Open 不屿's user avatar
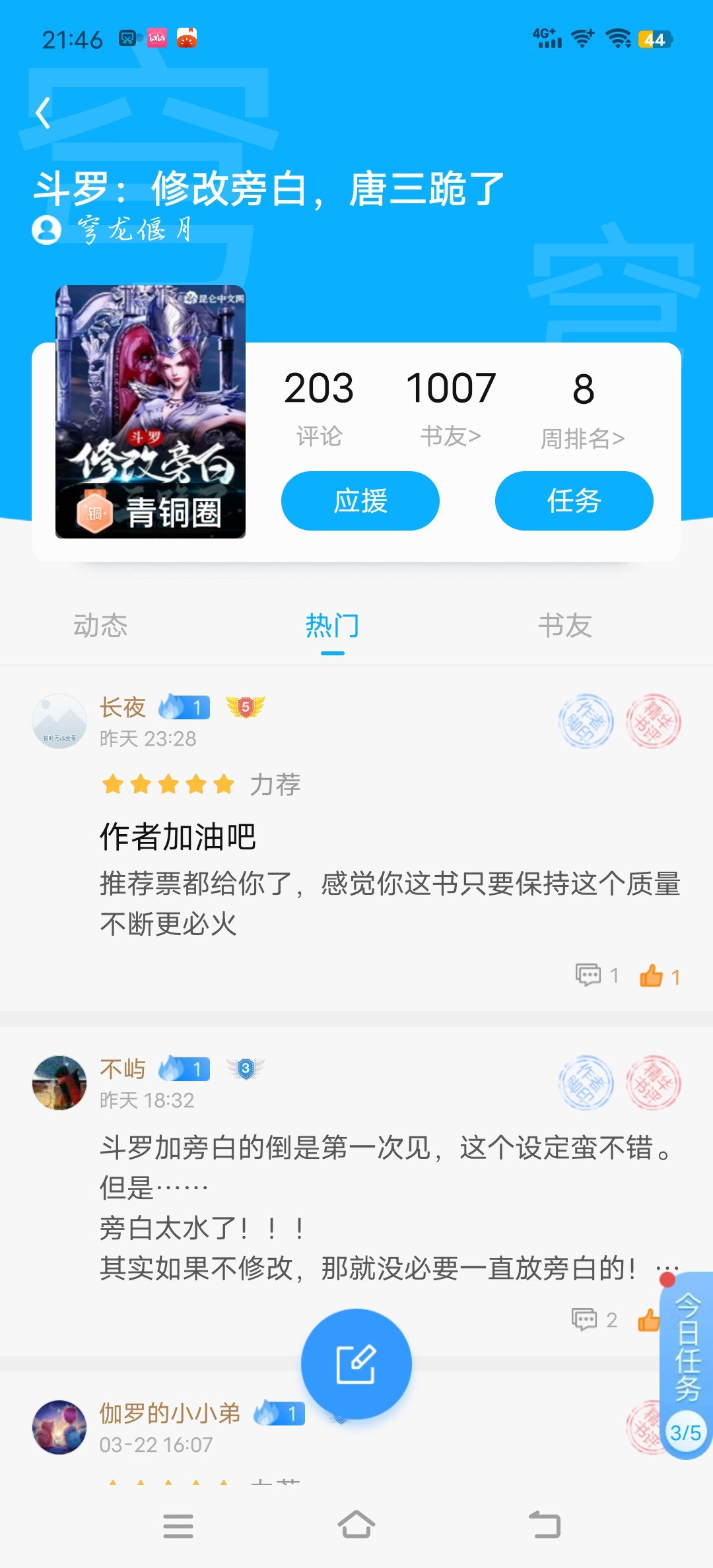This screenshot has width=713, height=1568. (x=59, y=1082)
